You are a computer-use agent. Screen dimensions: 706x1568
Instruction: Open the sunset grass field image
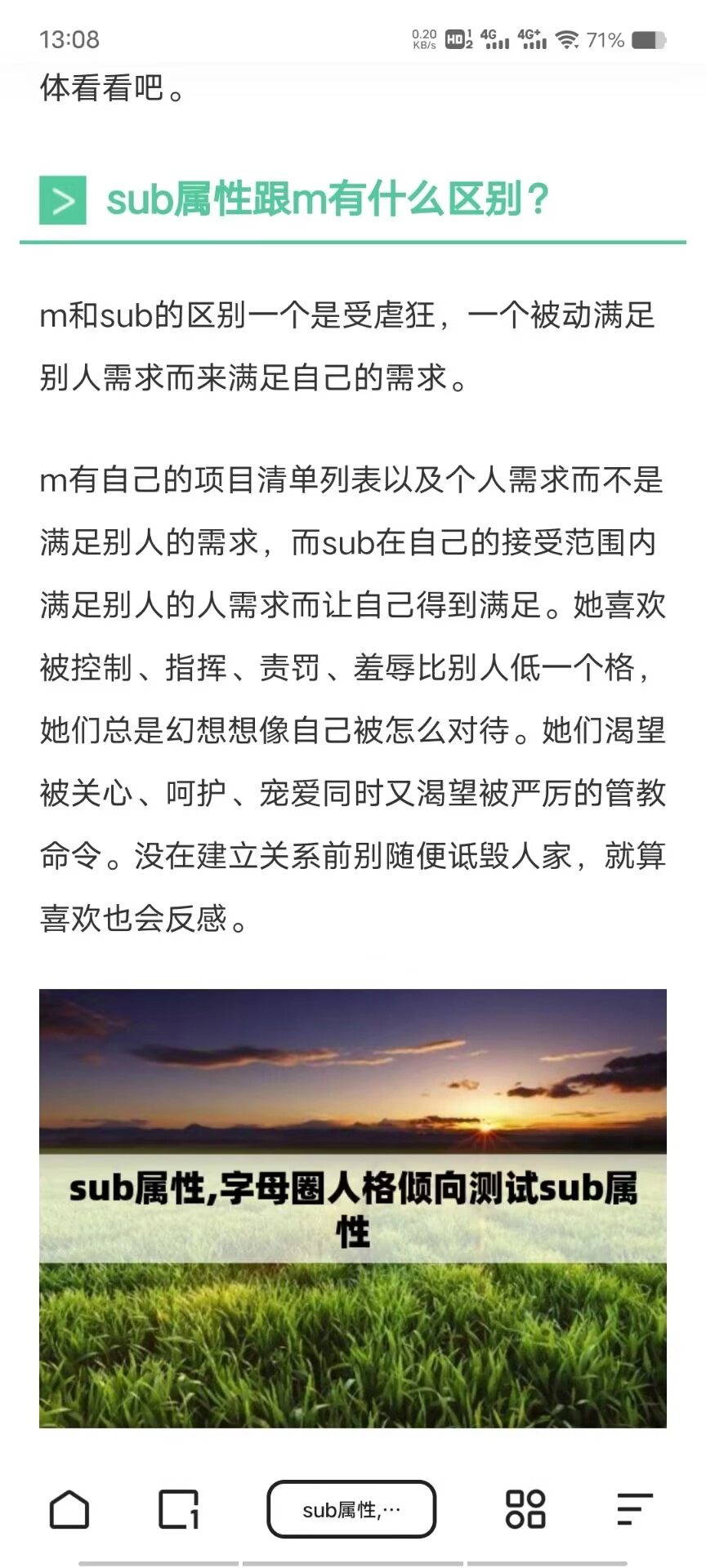coord(353,1209)
